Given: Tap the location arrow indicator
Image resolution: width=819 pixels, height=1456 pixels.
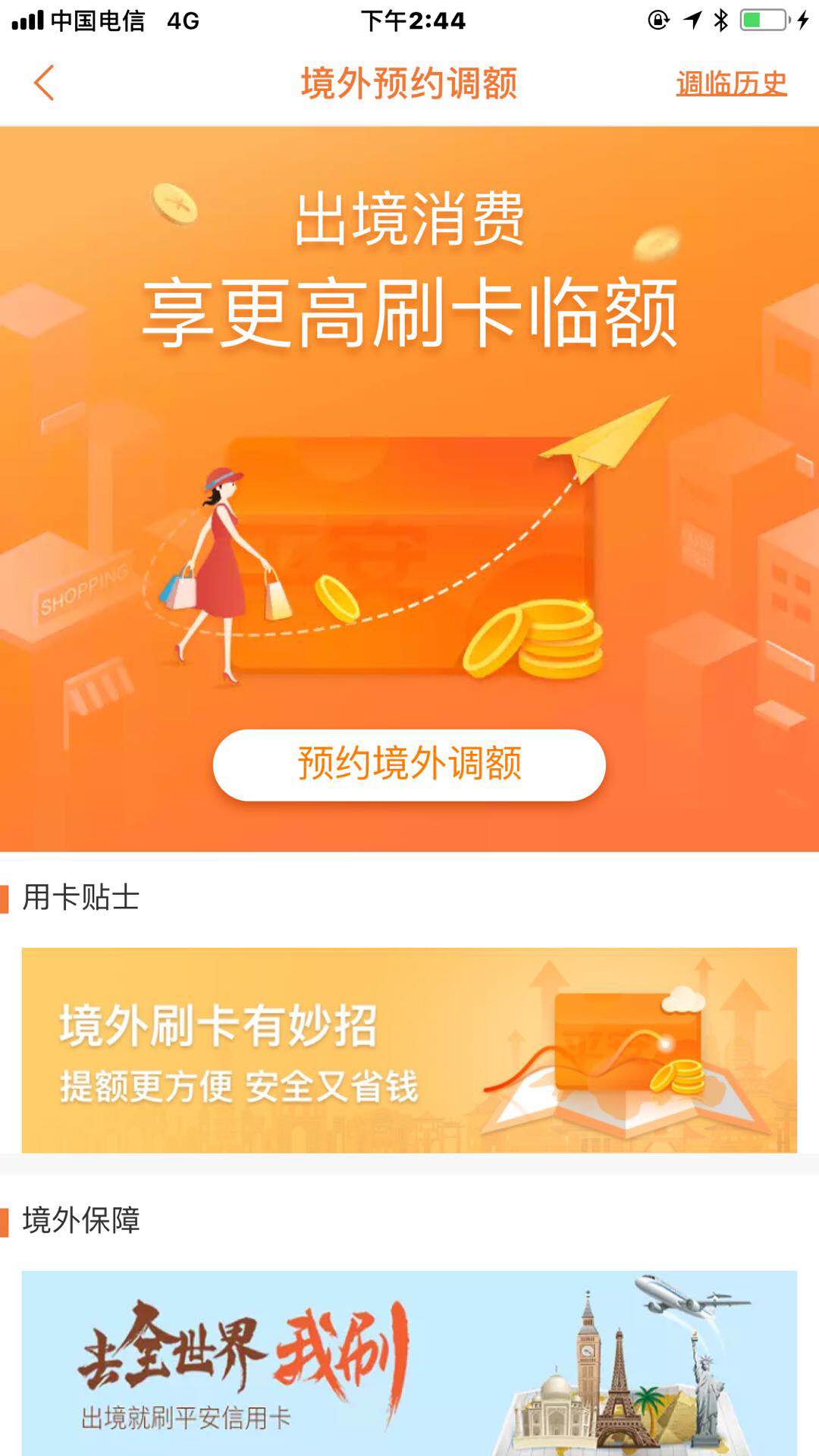Looking at the screenshot, I should pyautogui.click(x=690, y=20).
